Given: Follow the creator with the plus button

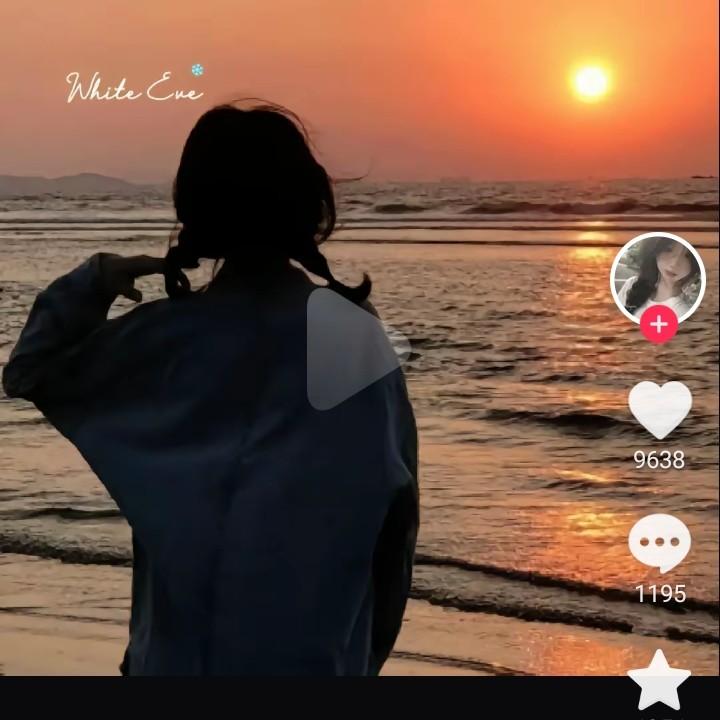Looking at the screenshot, I should click(x=658, y=325).
